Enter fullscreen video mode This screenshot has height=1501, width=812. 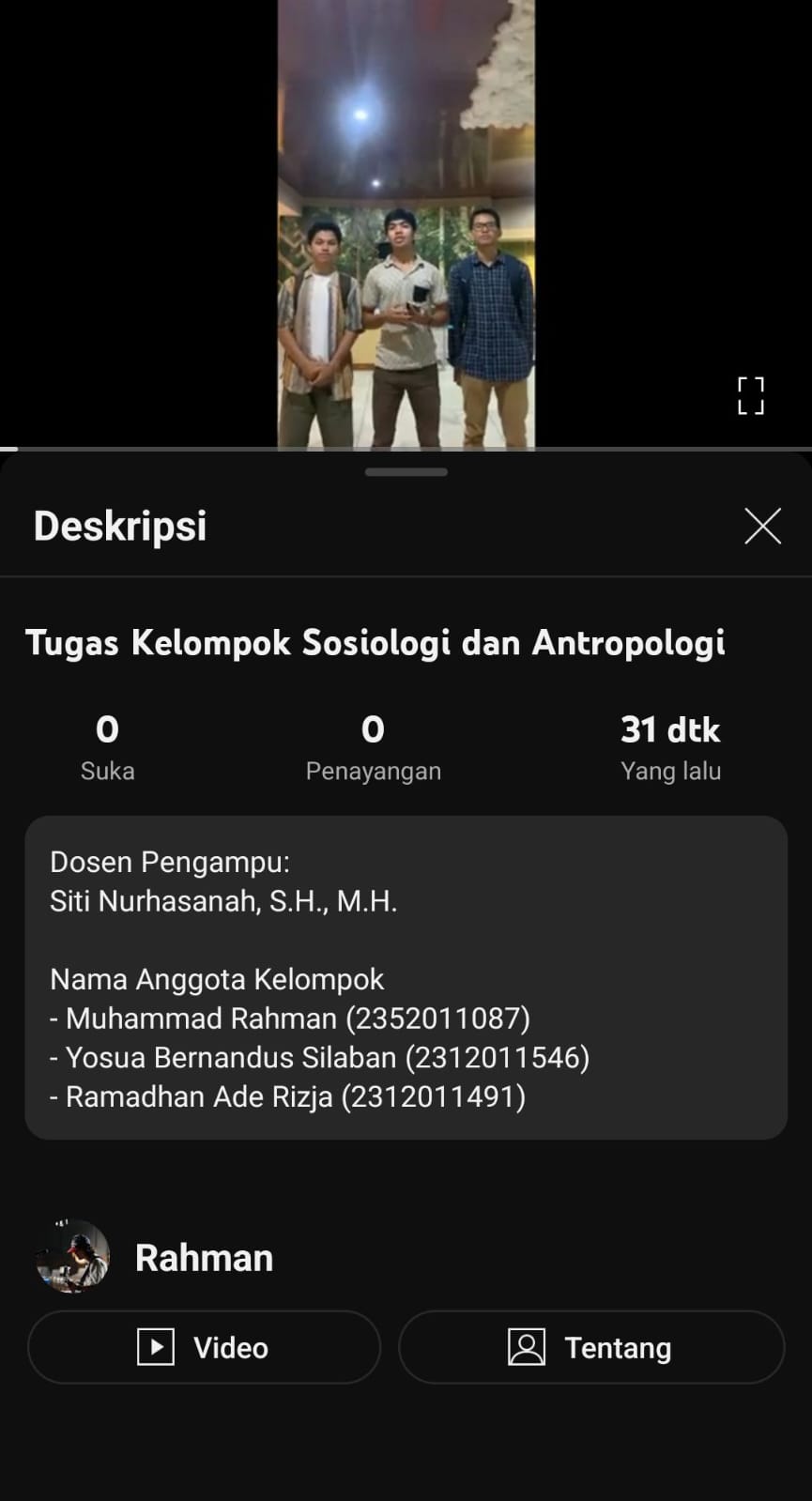750,396
